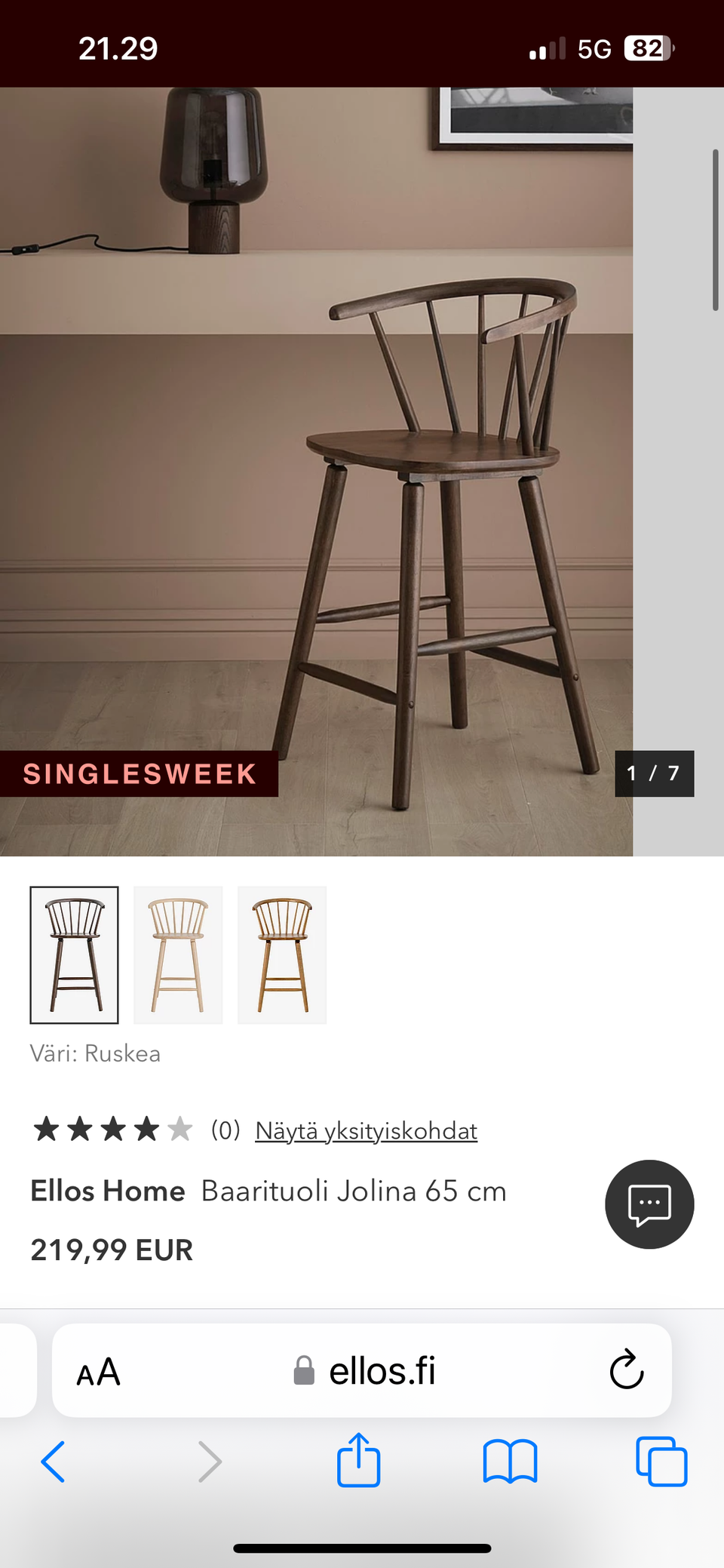Open the AA reader settings
Screen dimensions: 724x1568
point(99,1371)
